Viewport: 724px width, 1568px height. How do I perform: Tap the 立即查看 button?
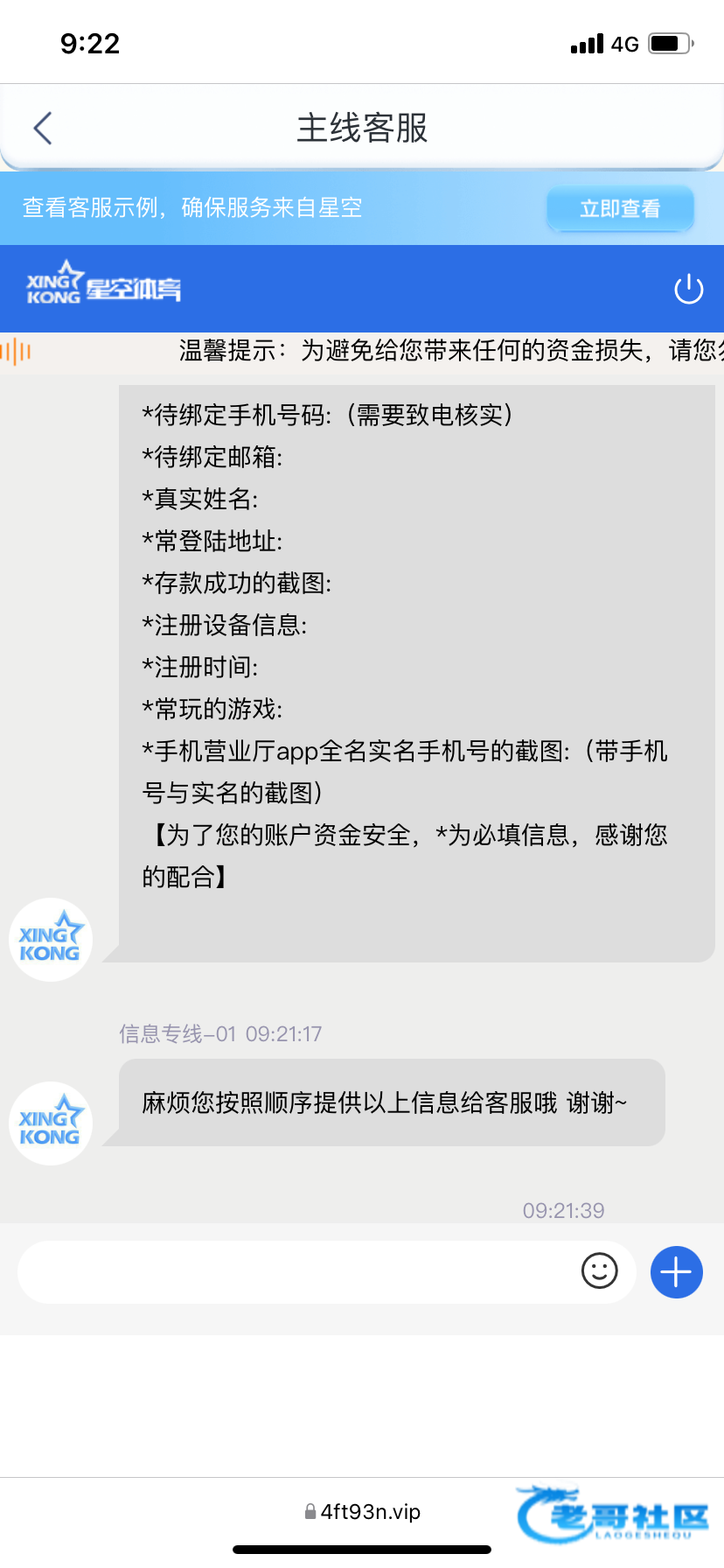click(620, 208)
